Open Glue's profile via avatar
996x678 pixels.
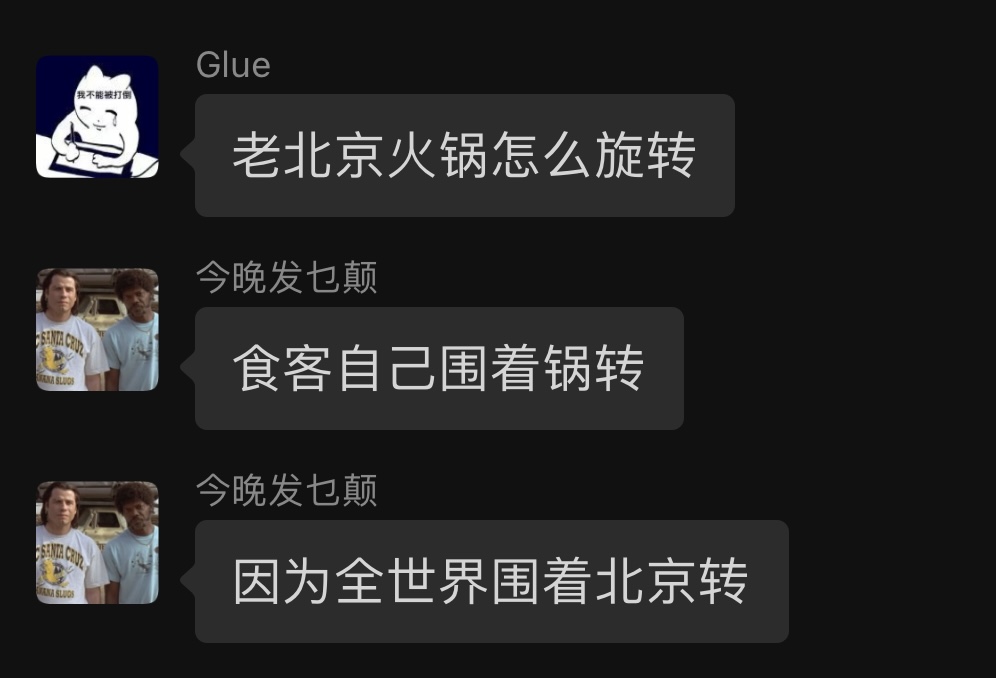click(97, 117)
